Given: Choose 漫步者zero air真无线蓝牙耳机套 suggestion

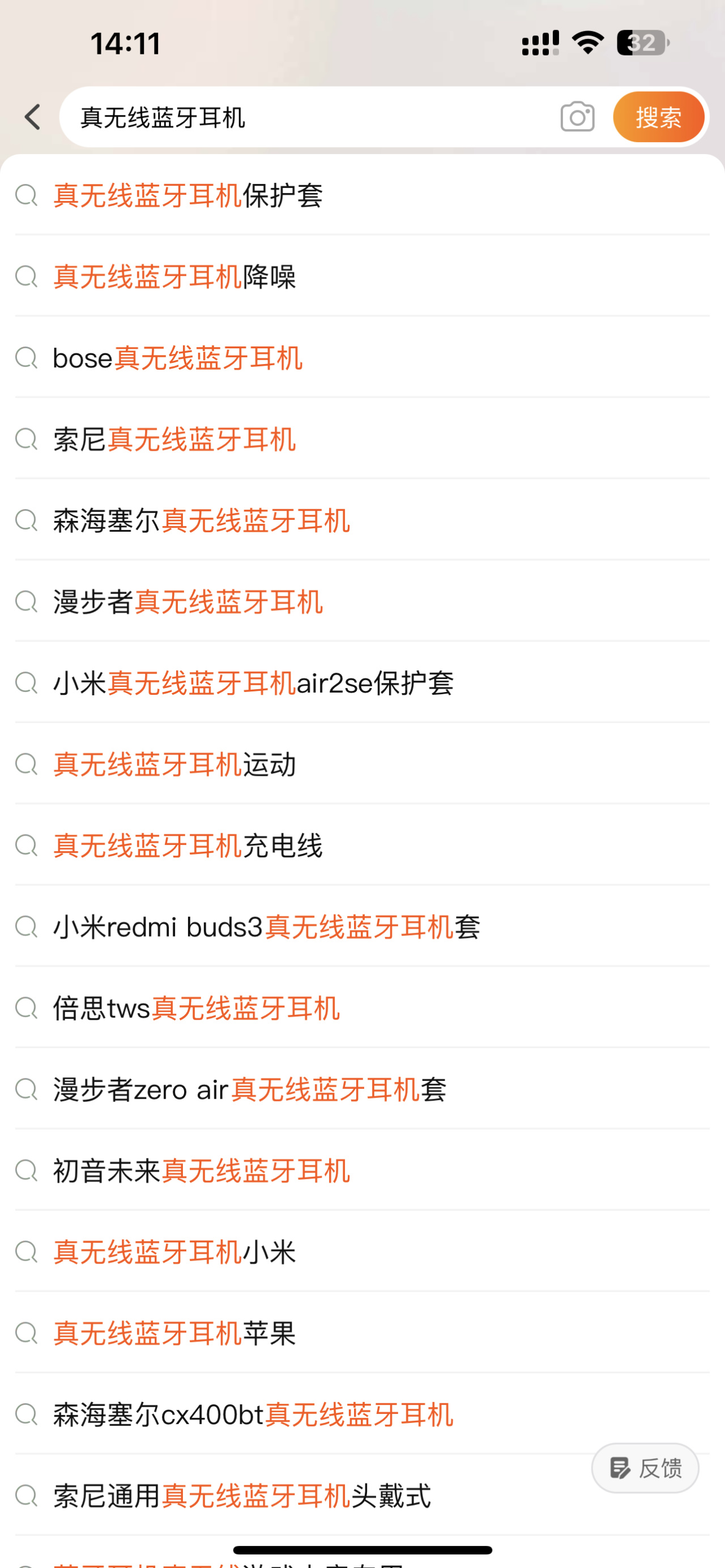Looking at the screenshot, I should click(x=250, y=1090).
